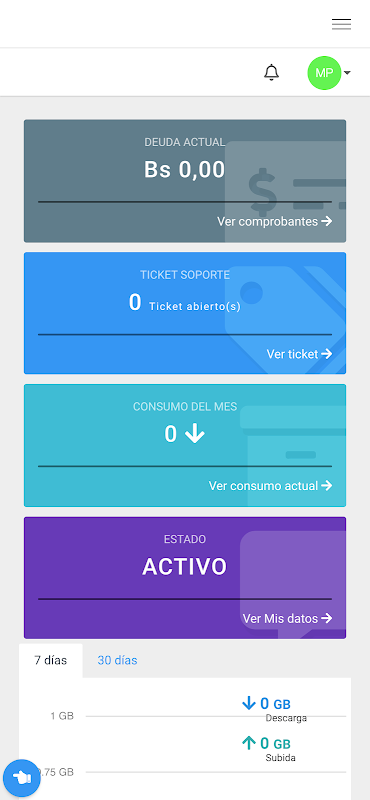Open the hamburger menu
Screen dimensions: 370x800
point(341,24)
